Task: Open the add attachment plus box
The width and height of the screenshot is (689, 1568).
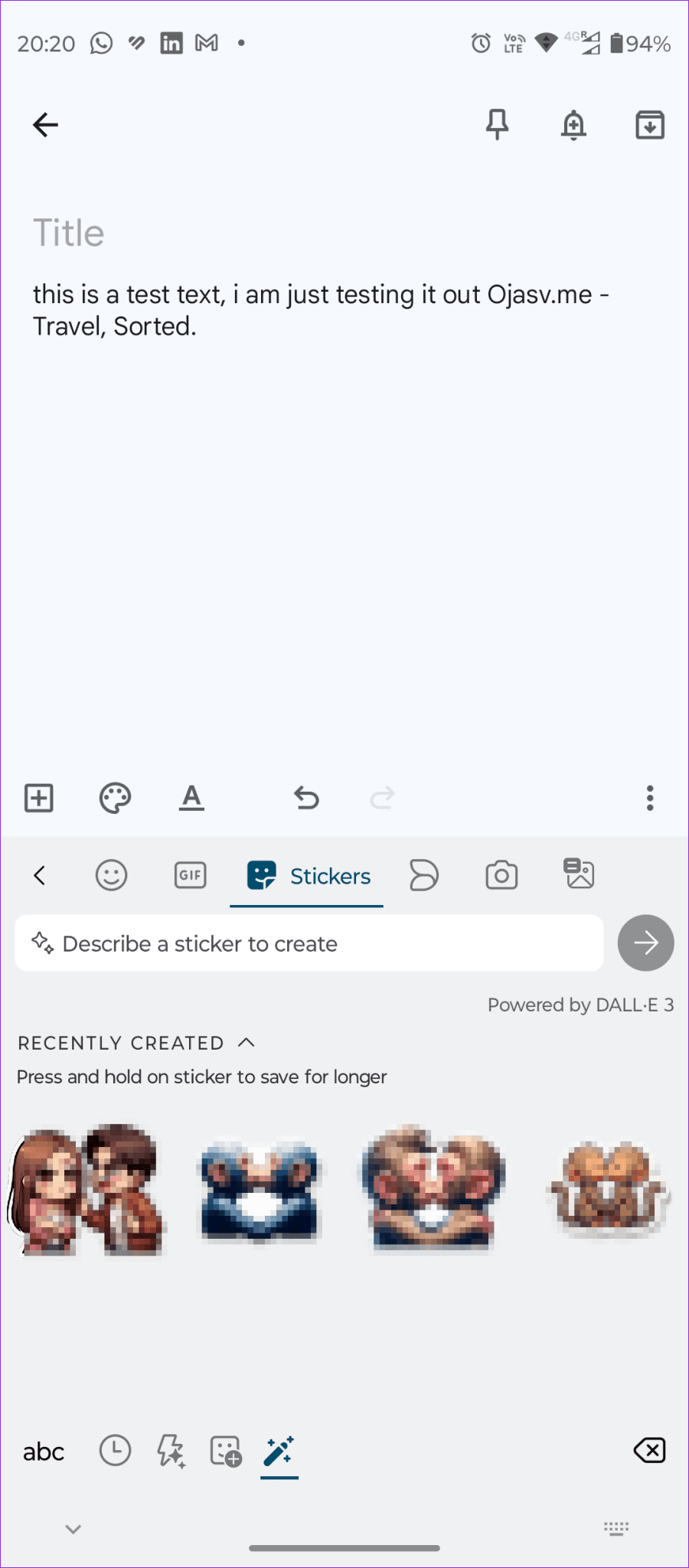Action: [x=39, y=798]
